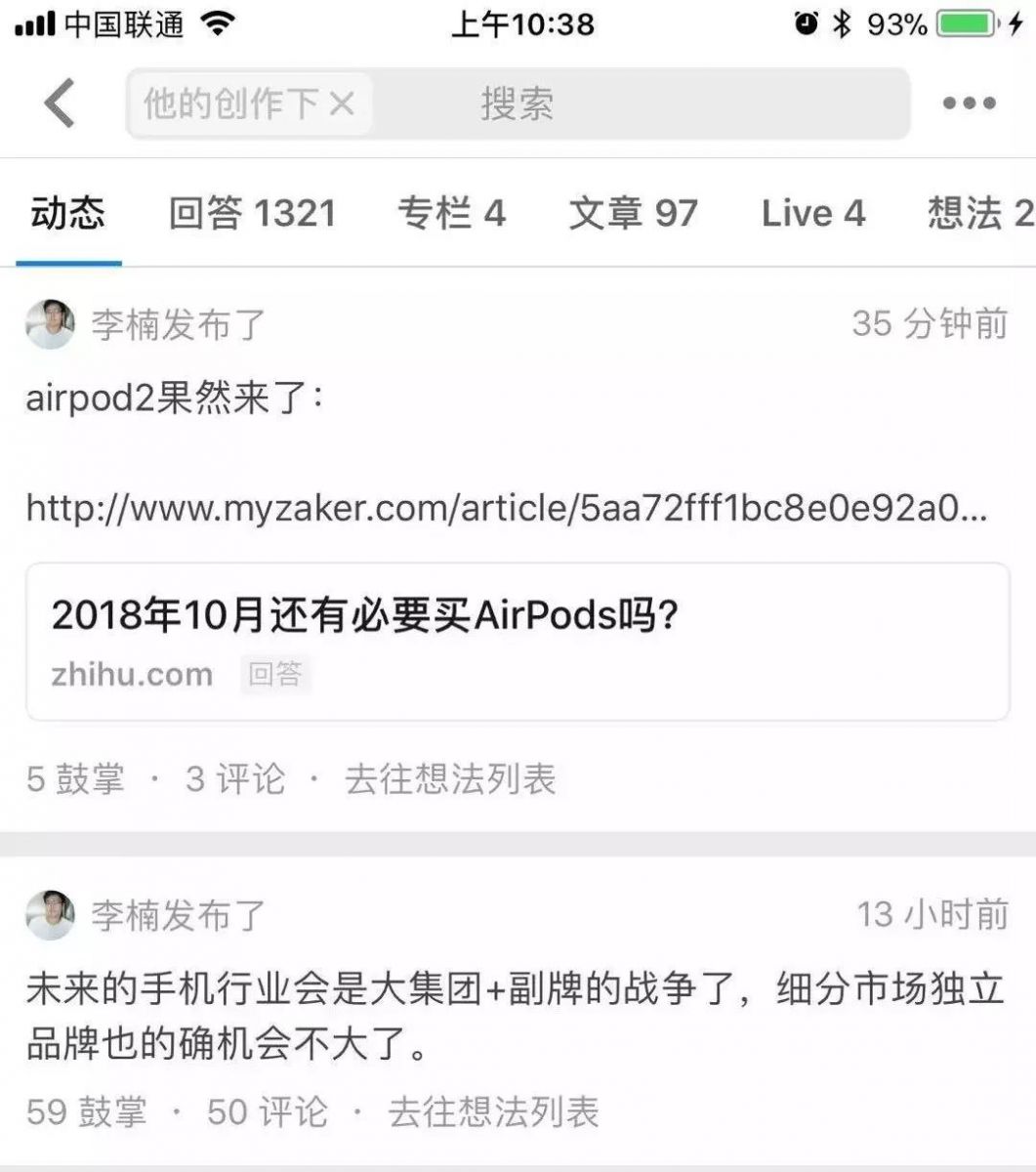Tap 去往想法列表 under the airpod2 post

coord(450,779)
